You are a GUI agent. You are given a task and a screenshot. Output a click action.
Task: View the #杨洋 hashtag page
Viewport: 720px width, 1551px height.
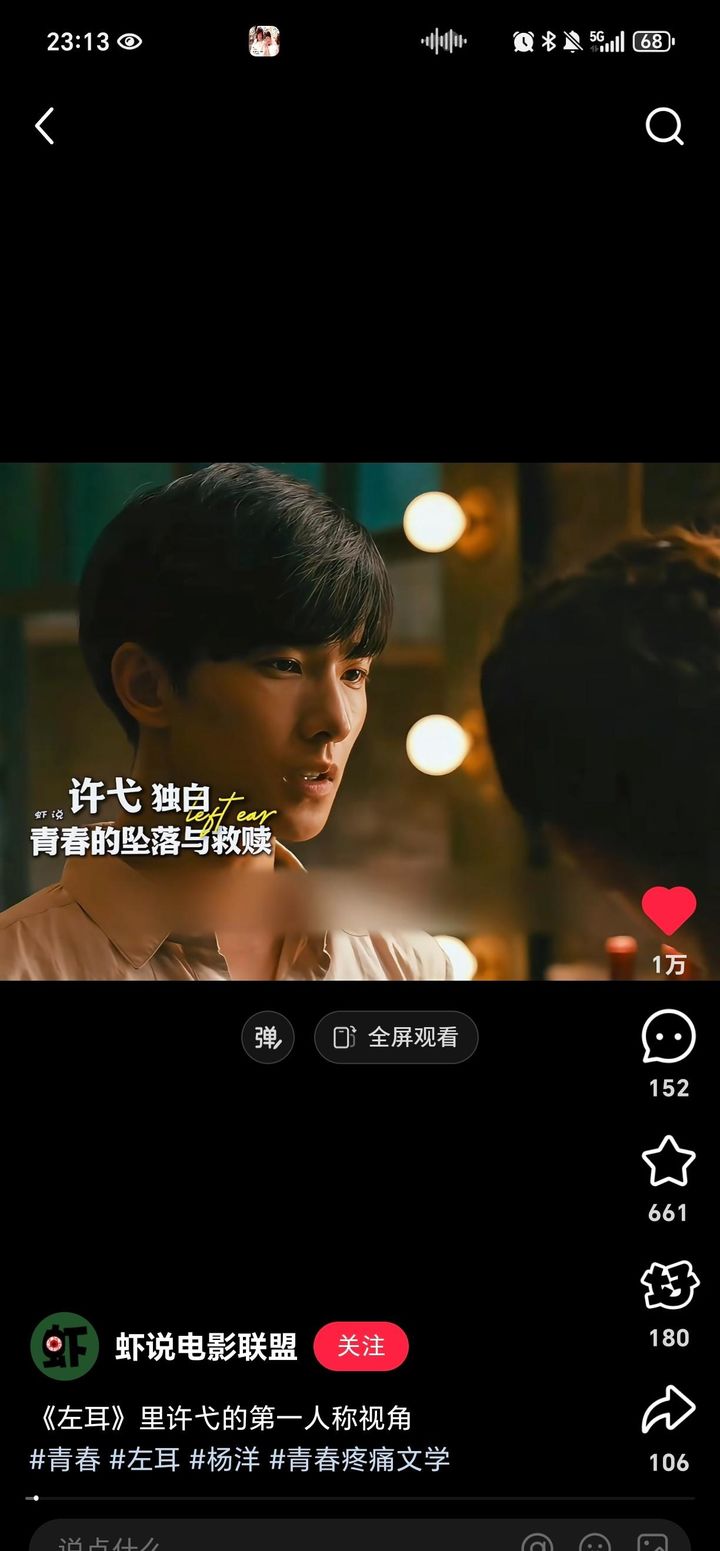tap(225, 1459)
